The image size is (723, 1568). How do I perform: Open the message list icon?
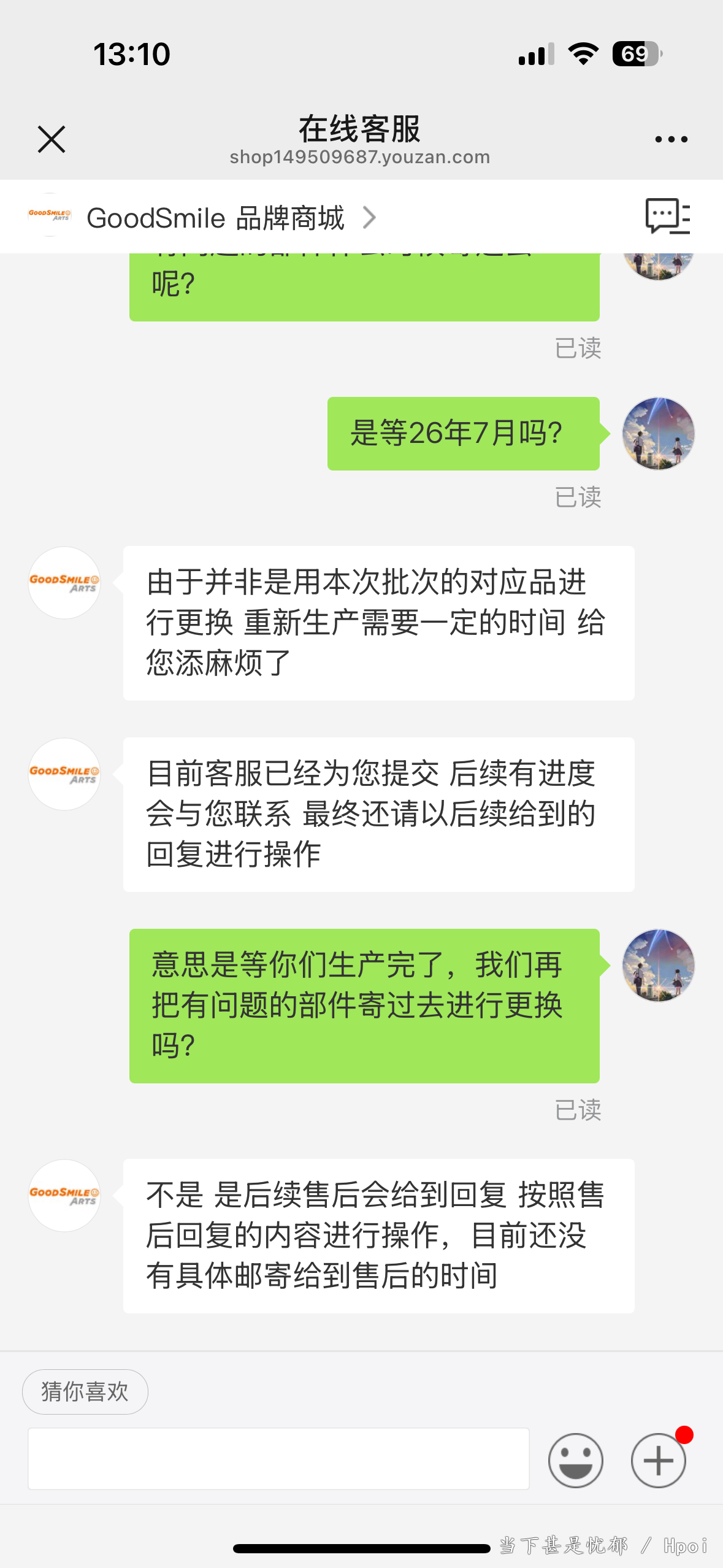(667, 216)
